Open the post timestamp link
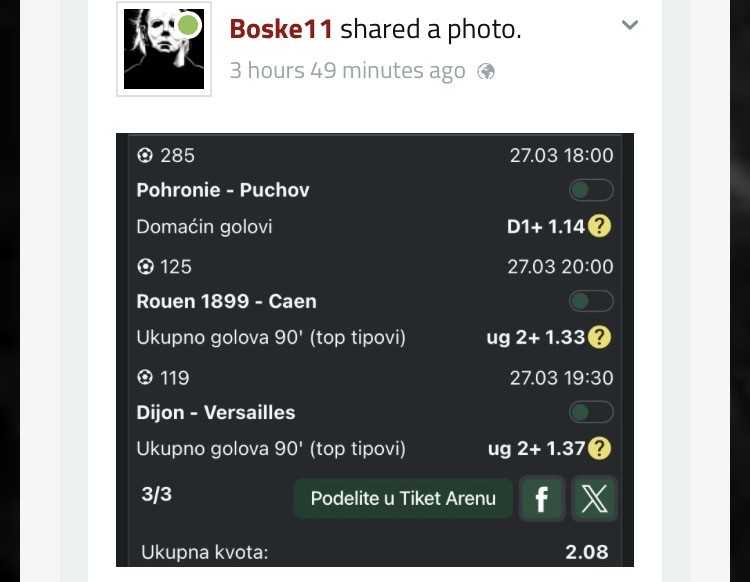The height and width of the screenshot is (582, 750). tap(347, 71)
